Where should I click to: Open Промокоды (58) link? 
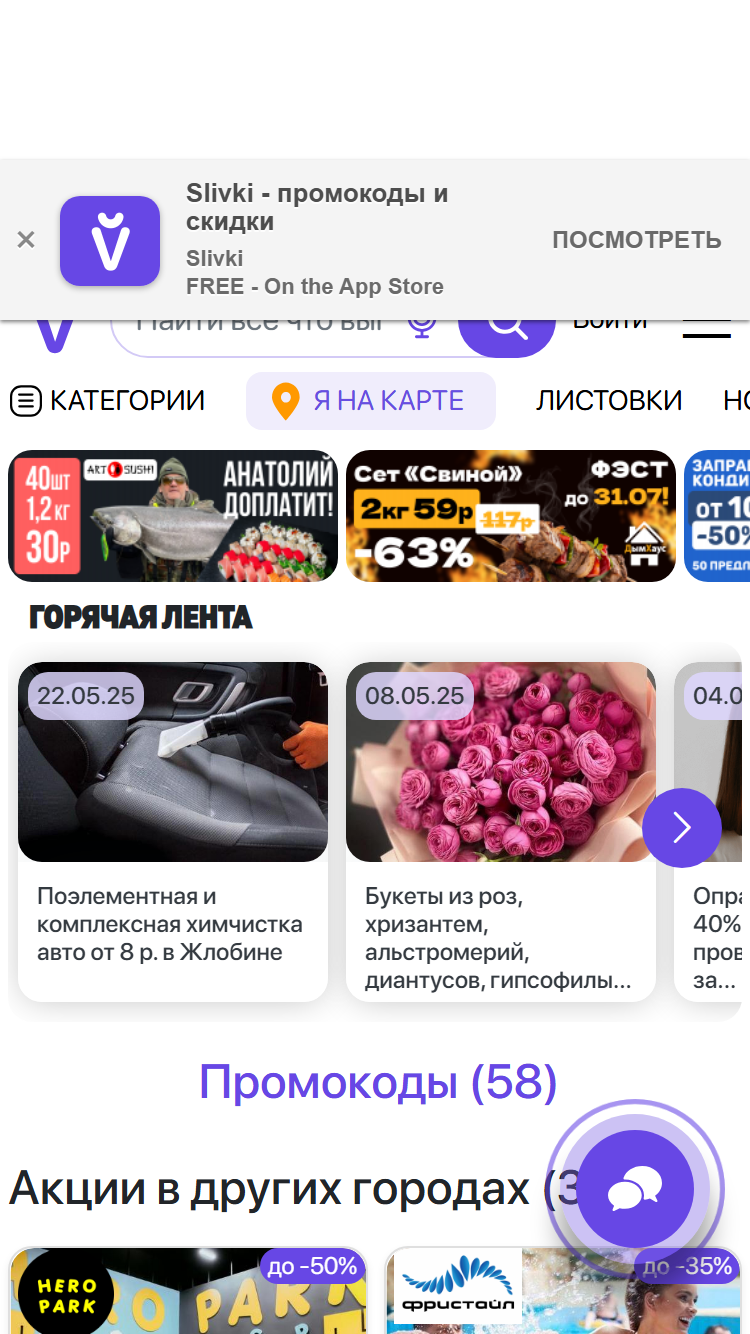pos(378,1082)
